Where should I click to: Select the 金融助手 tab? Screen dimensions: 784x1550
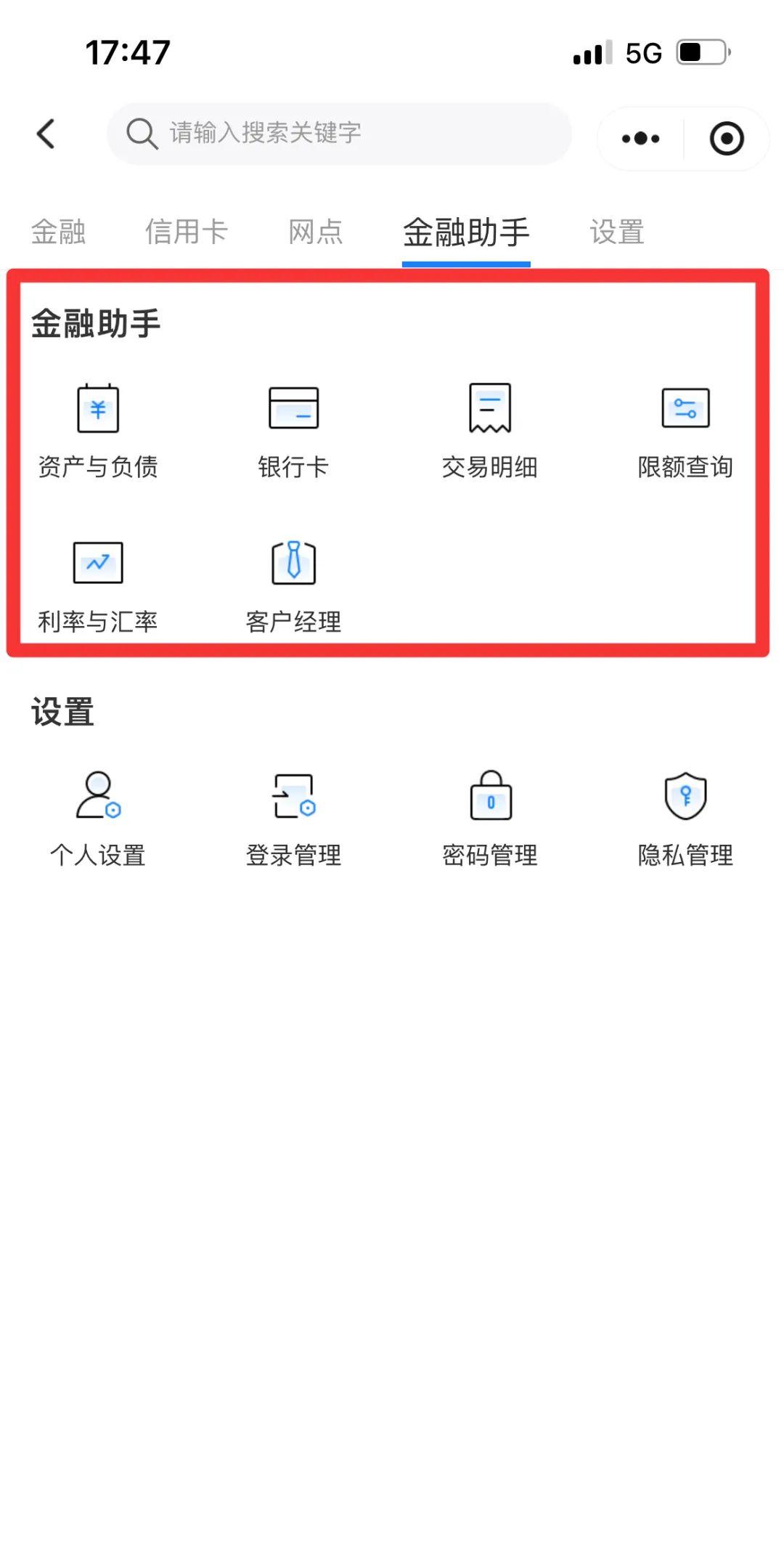pos(466,232)
